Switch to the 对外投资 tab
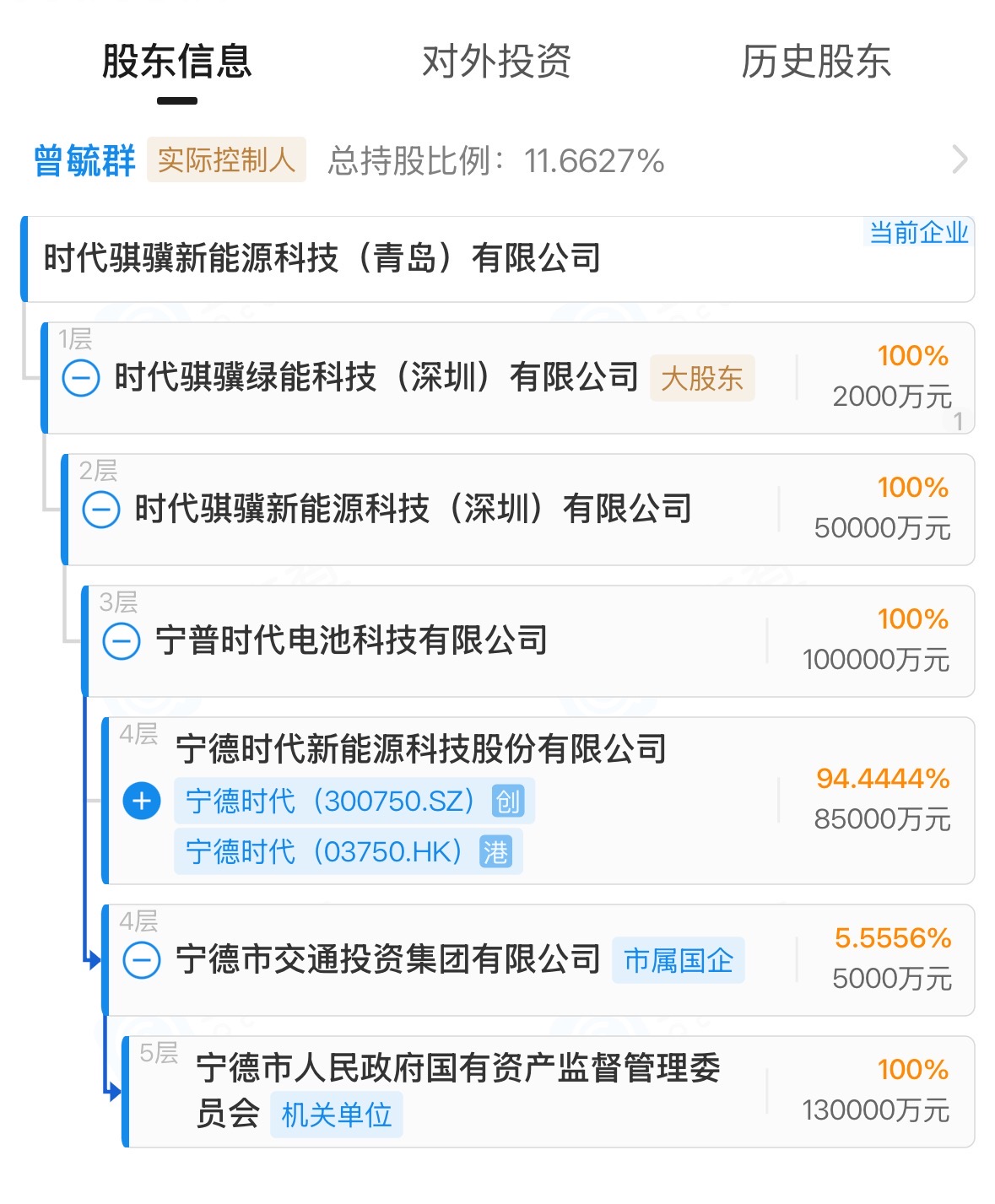 (x=496, y=62)
